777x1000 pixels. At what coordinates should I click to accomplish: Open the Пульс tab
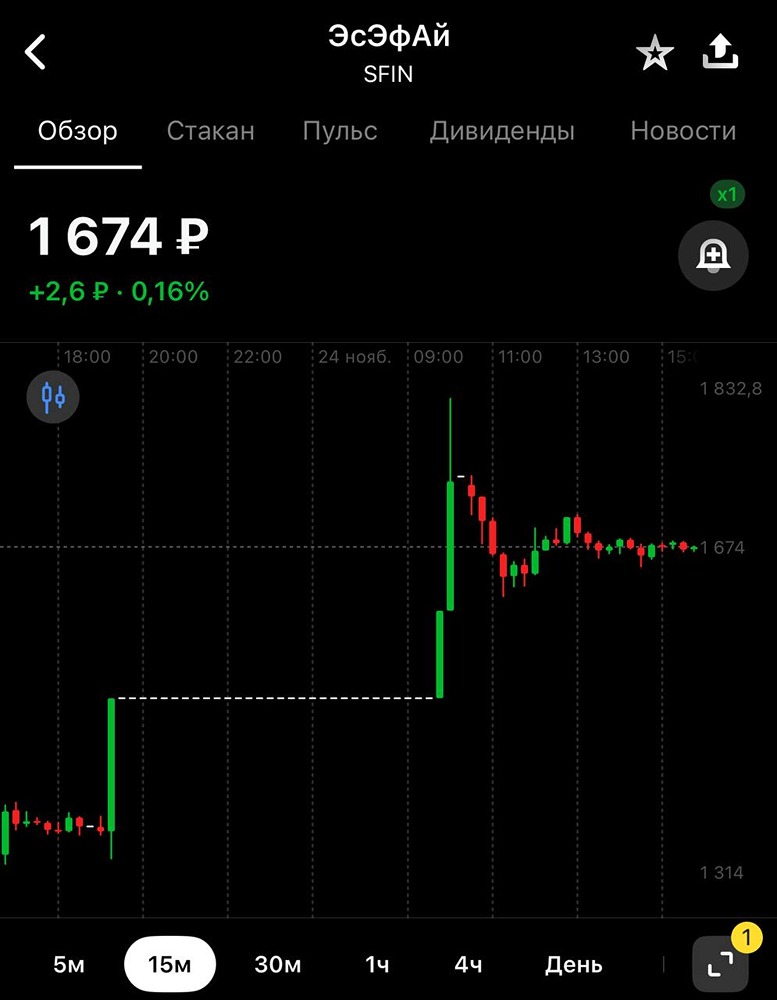tap(340, 131)
